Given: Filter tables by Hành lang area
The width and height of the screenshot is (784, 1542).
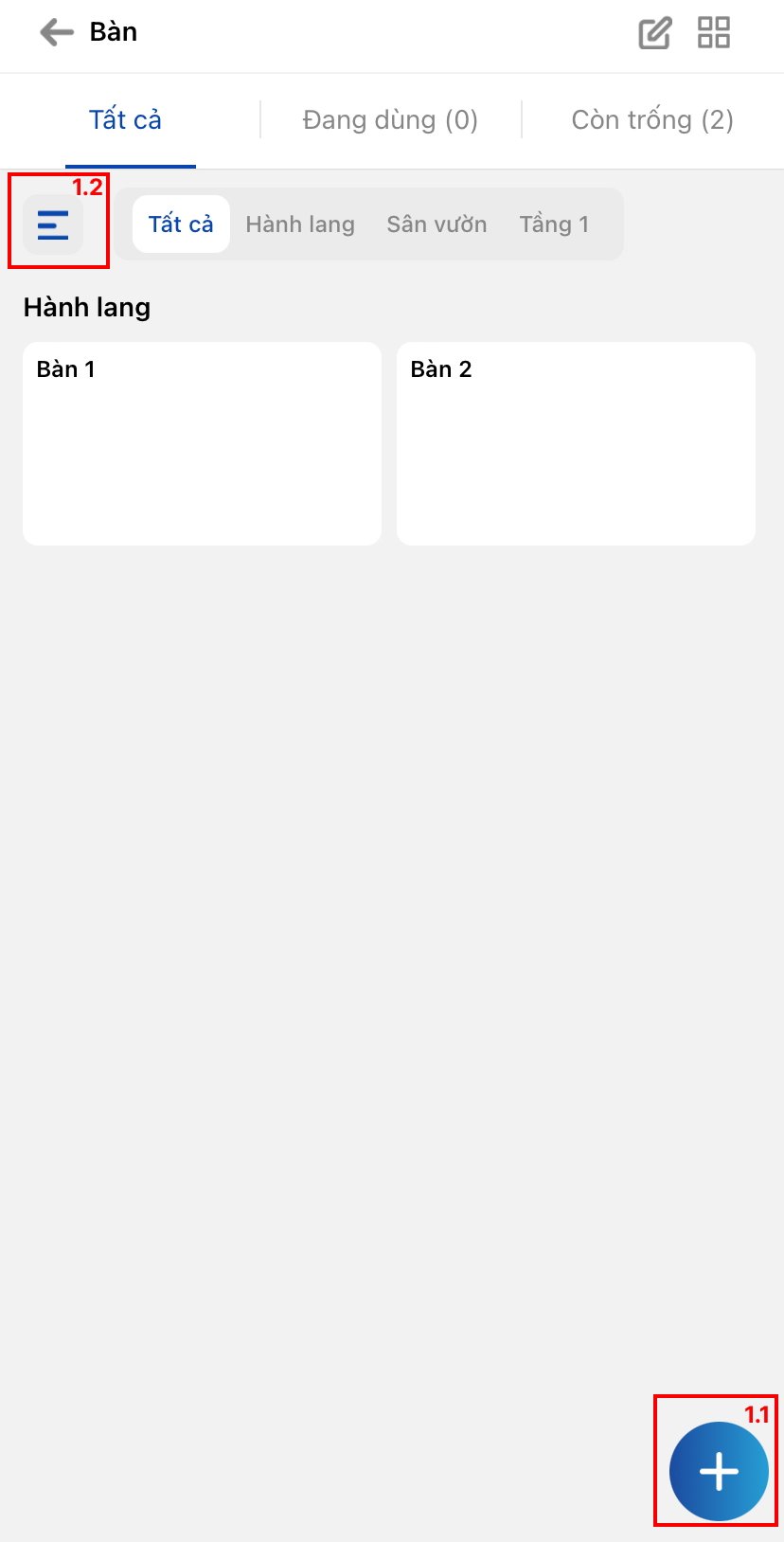Looking at the screenshot, I should (300, 224).
